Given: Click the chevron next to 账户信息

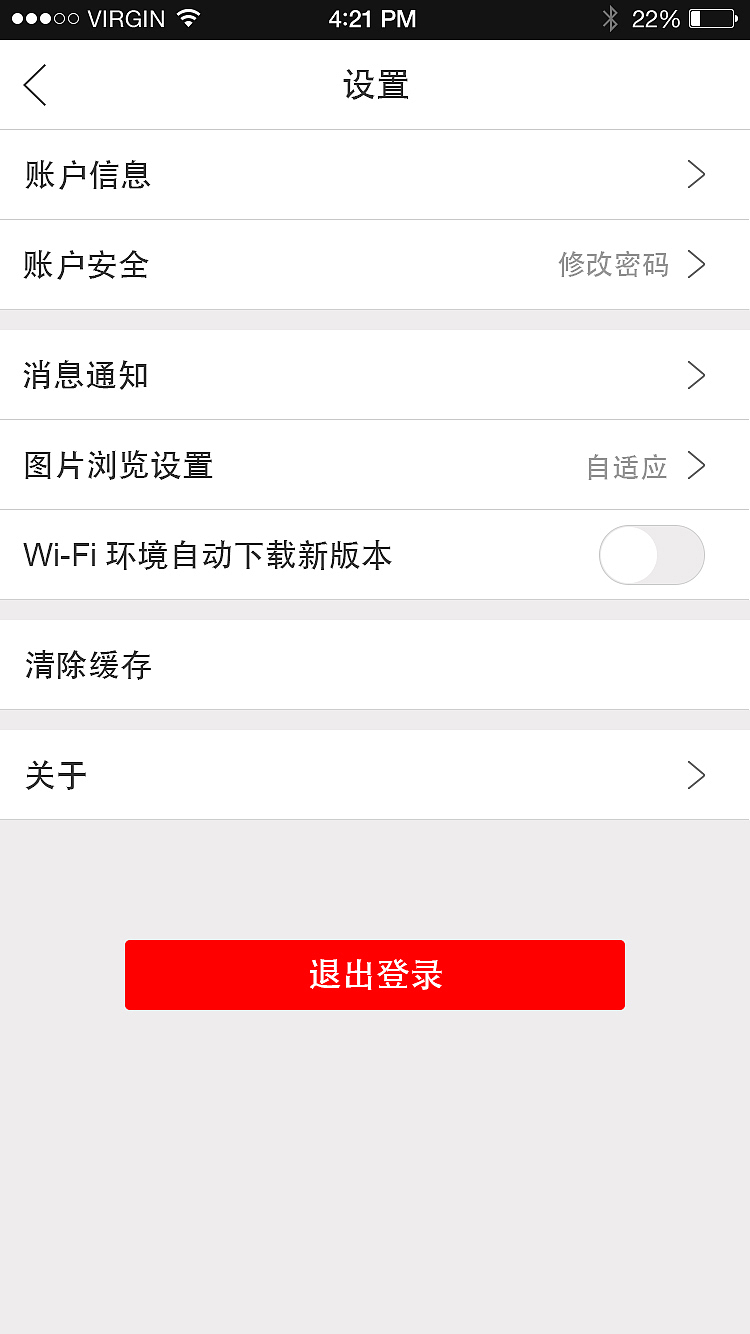Looking at the screenshot, I should 696,174.
